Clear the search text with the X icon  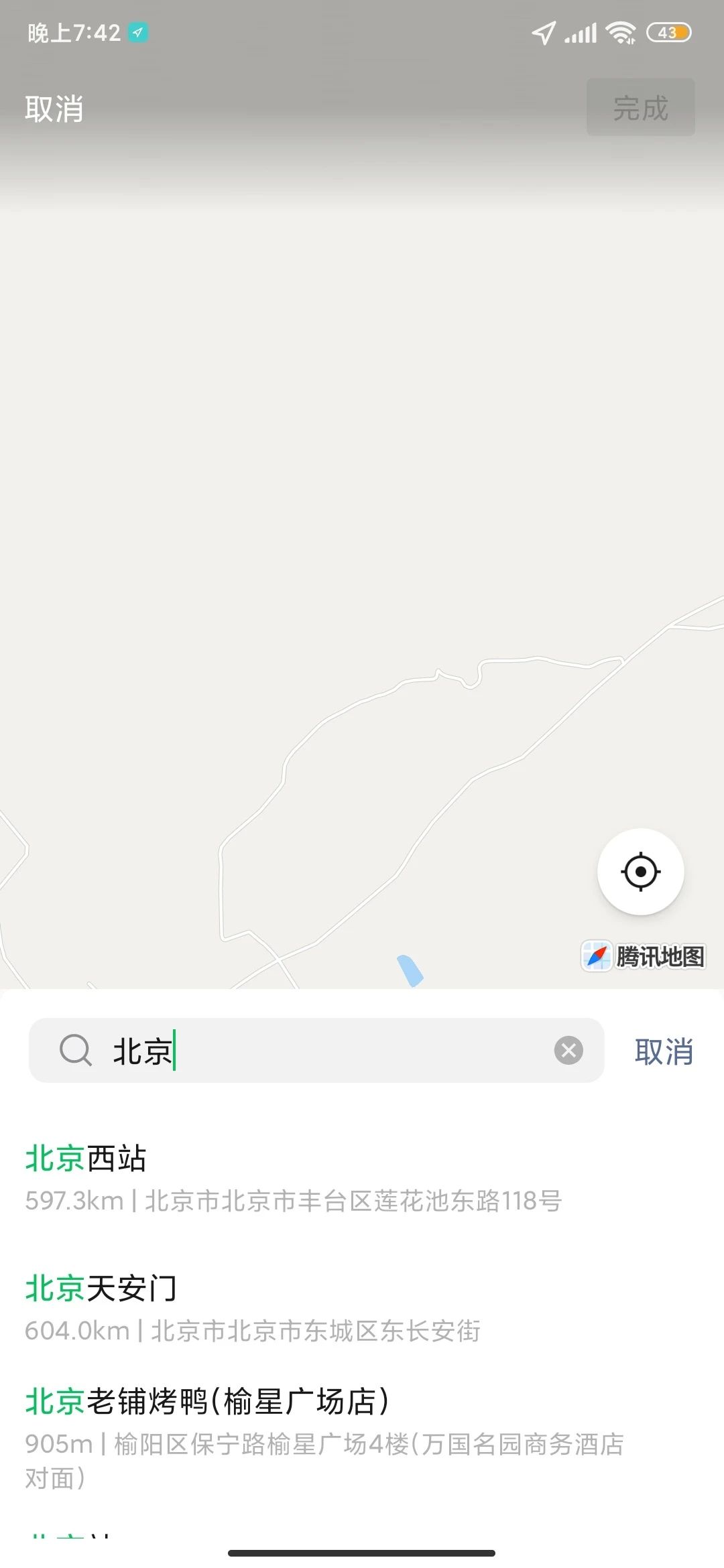click(x=568, y=1050)
